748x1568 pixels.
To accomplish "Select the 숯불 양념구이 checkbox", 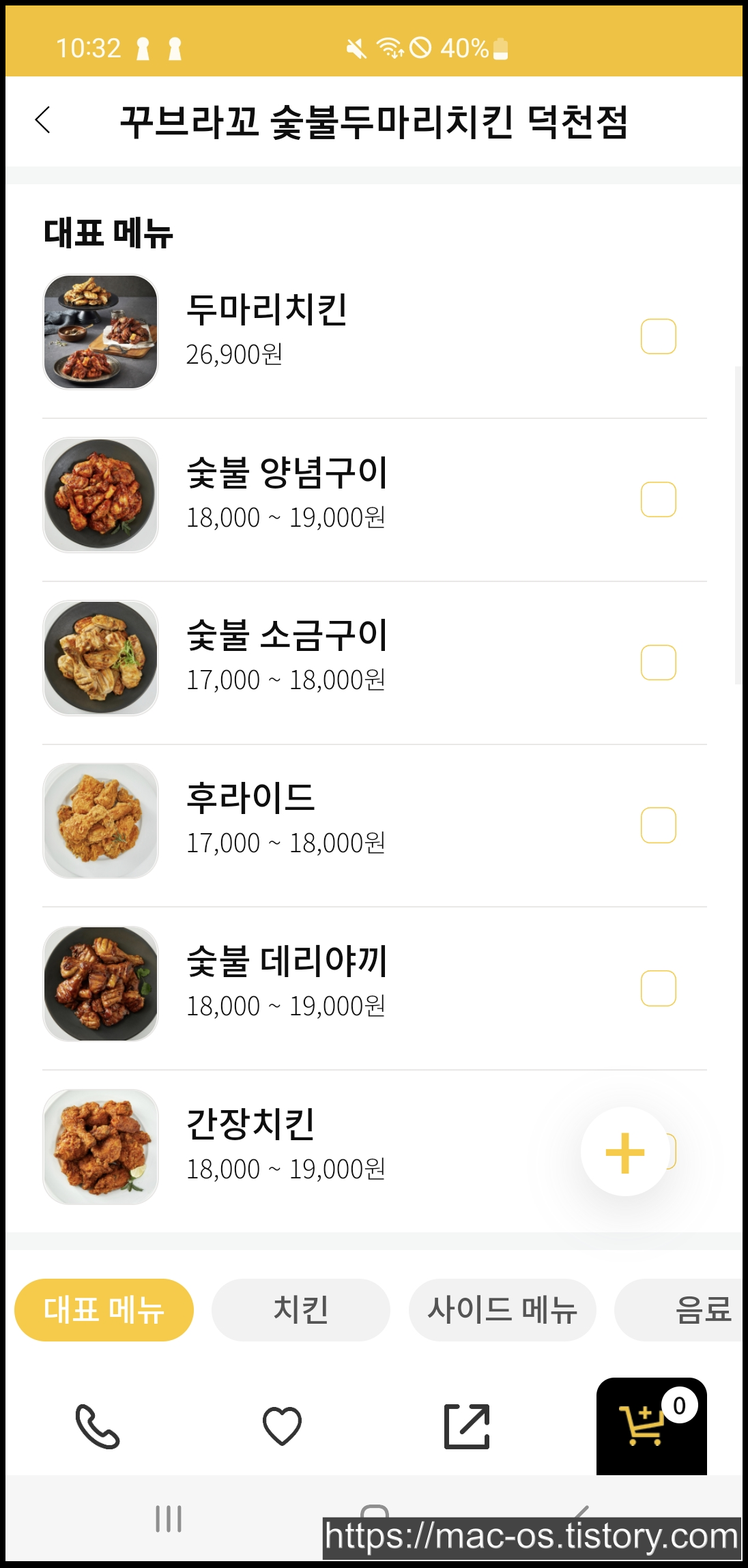I will [658, 499].
